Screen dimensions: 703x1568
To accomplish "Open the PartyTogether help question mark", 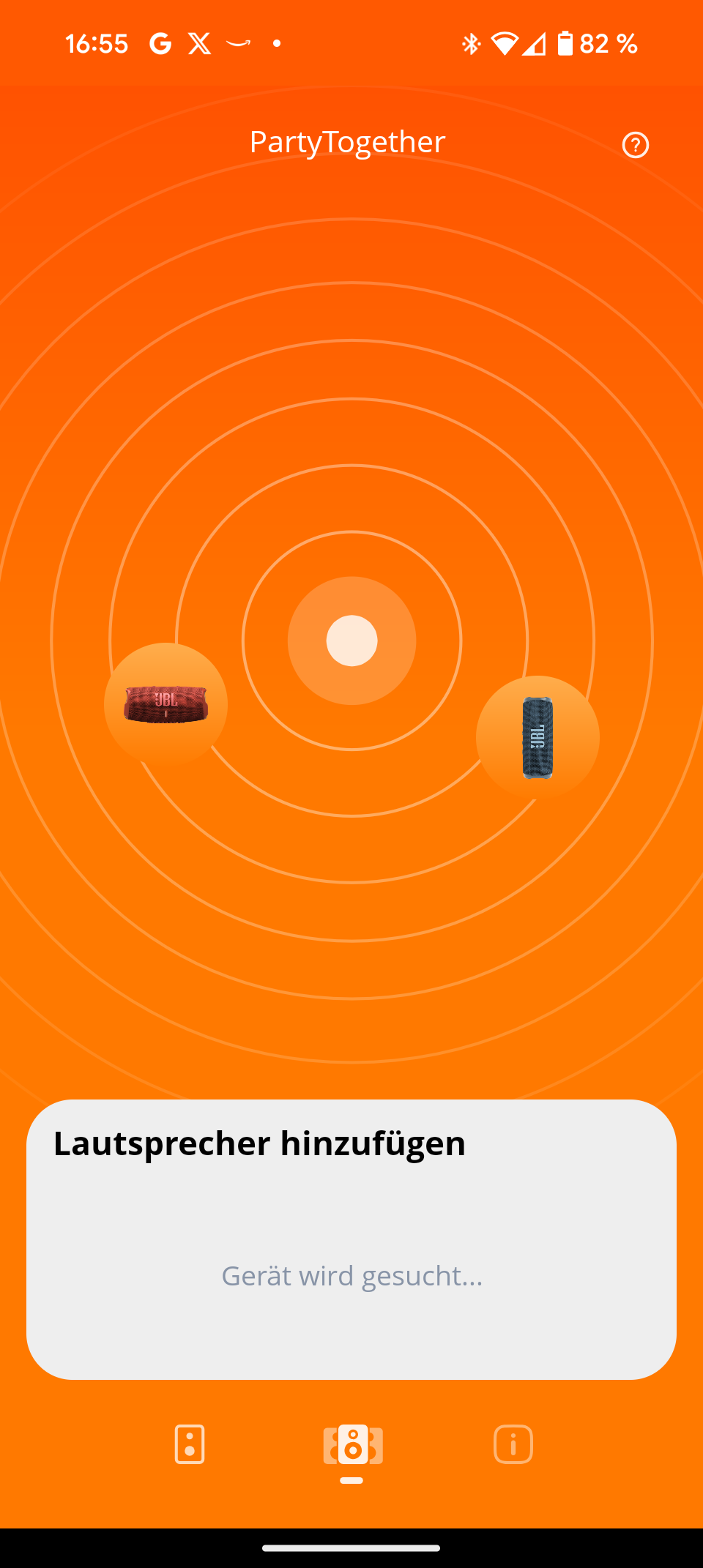I will click(x=635, y=145).
